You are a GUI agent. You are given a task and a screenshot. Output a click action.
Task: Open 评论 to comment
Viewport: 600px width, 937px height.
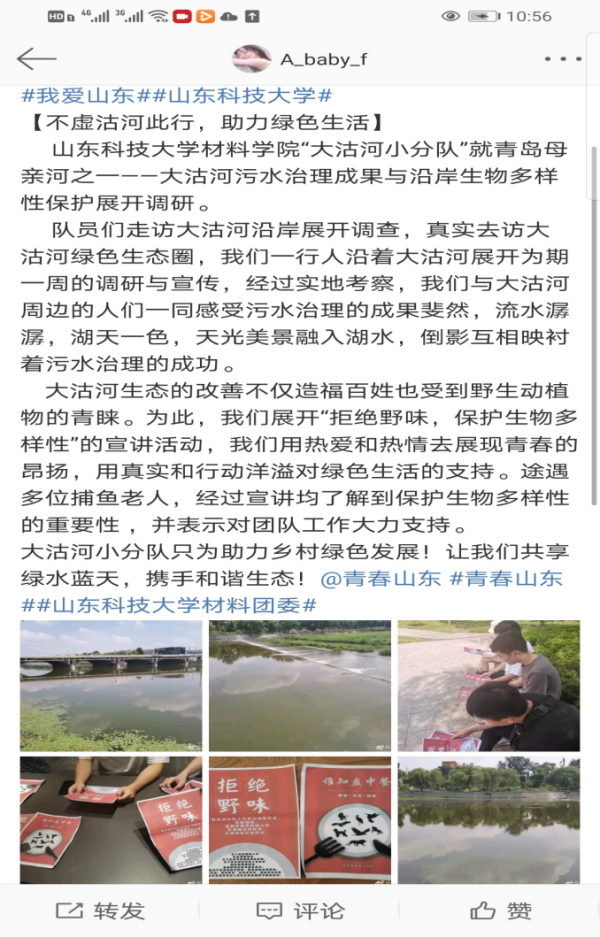tap(300, 910)
